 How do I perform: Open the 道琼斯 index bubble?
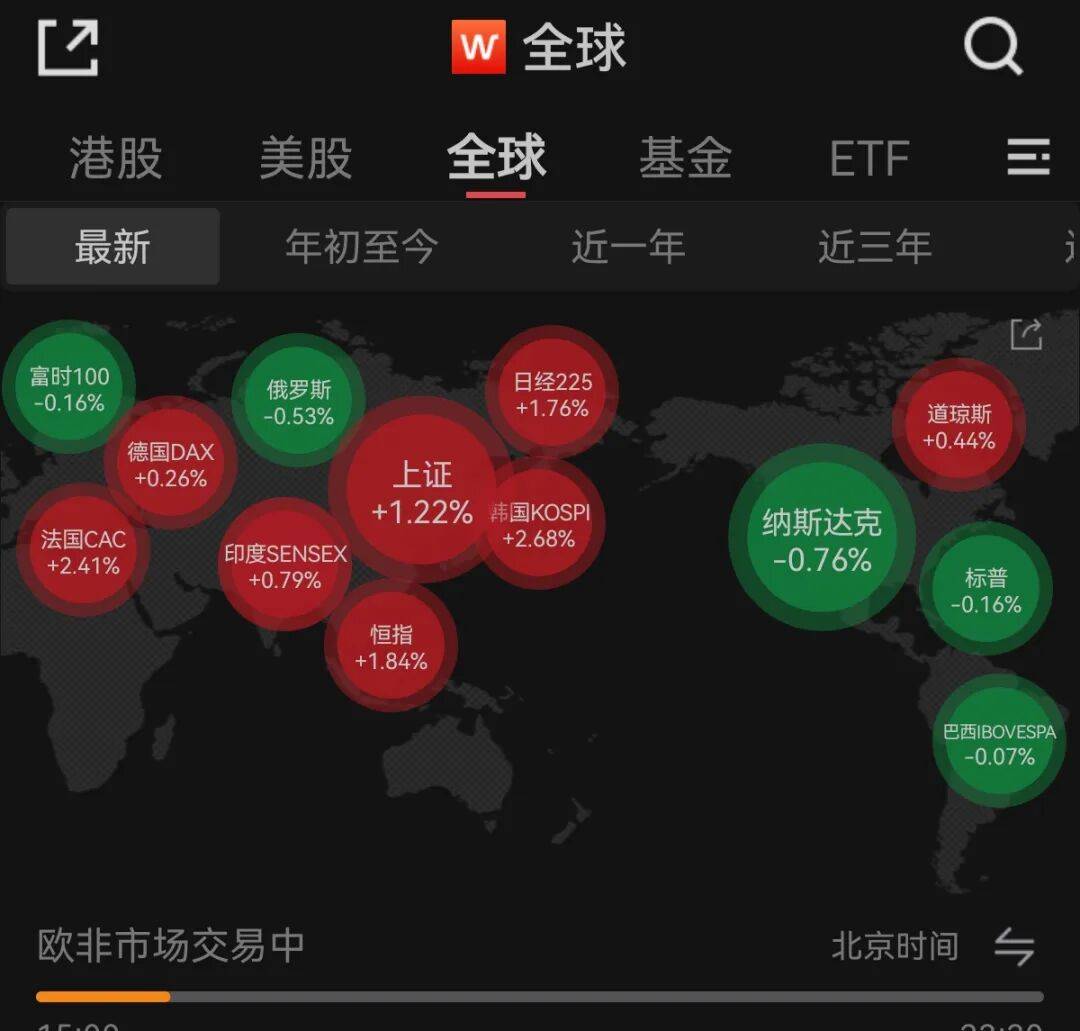click(959, 425)
